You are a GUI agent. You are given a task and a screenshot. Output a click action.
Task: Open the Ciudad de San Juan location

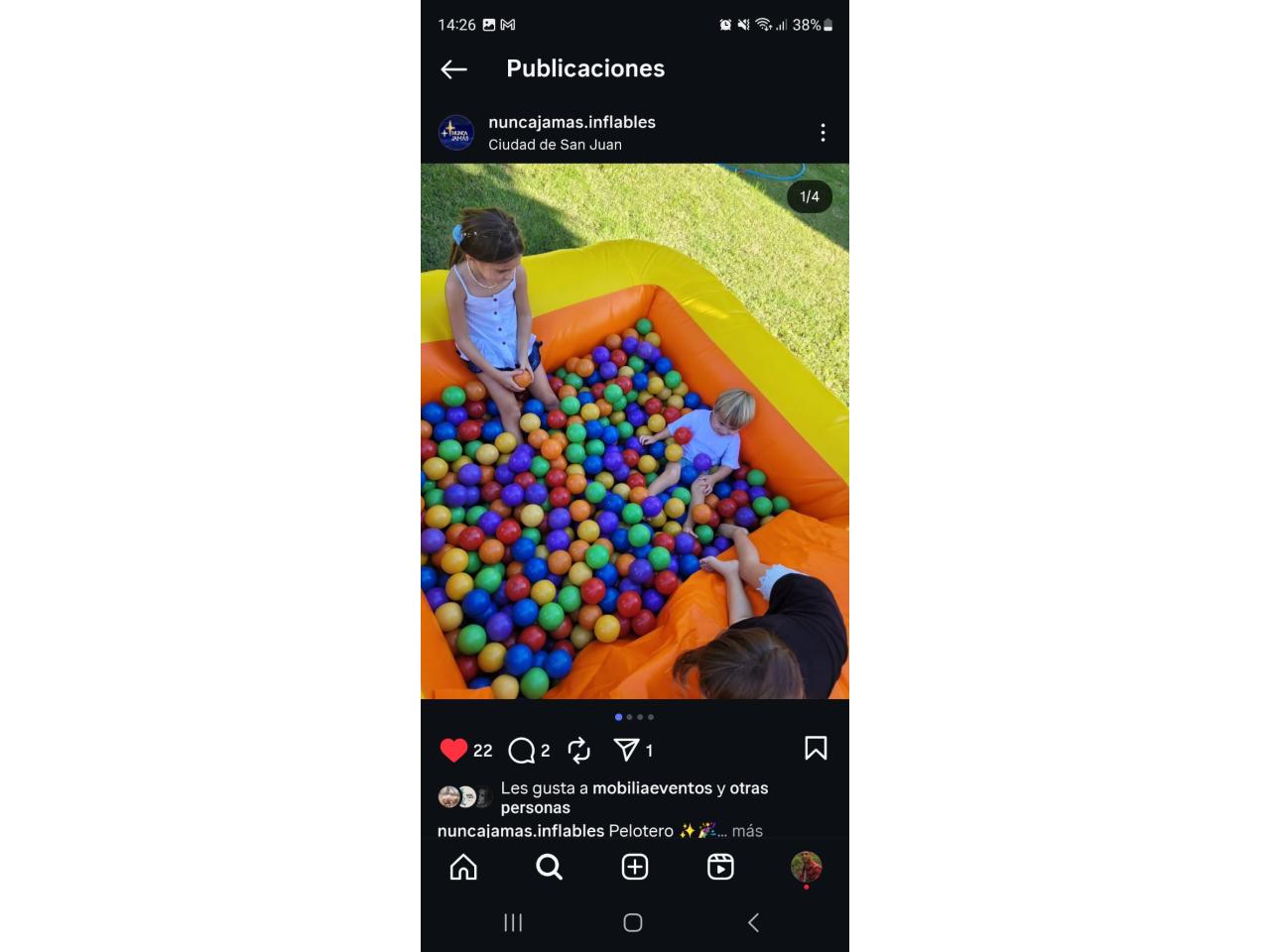(x=555, y=145)
